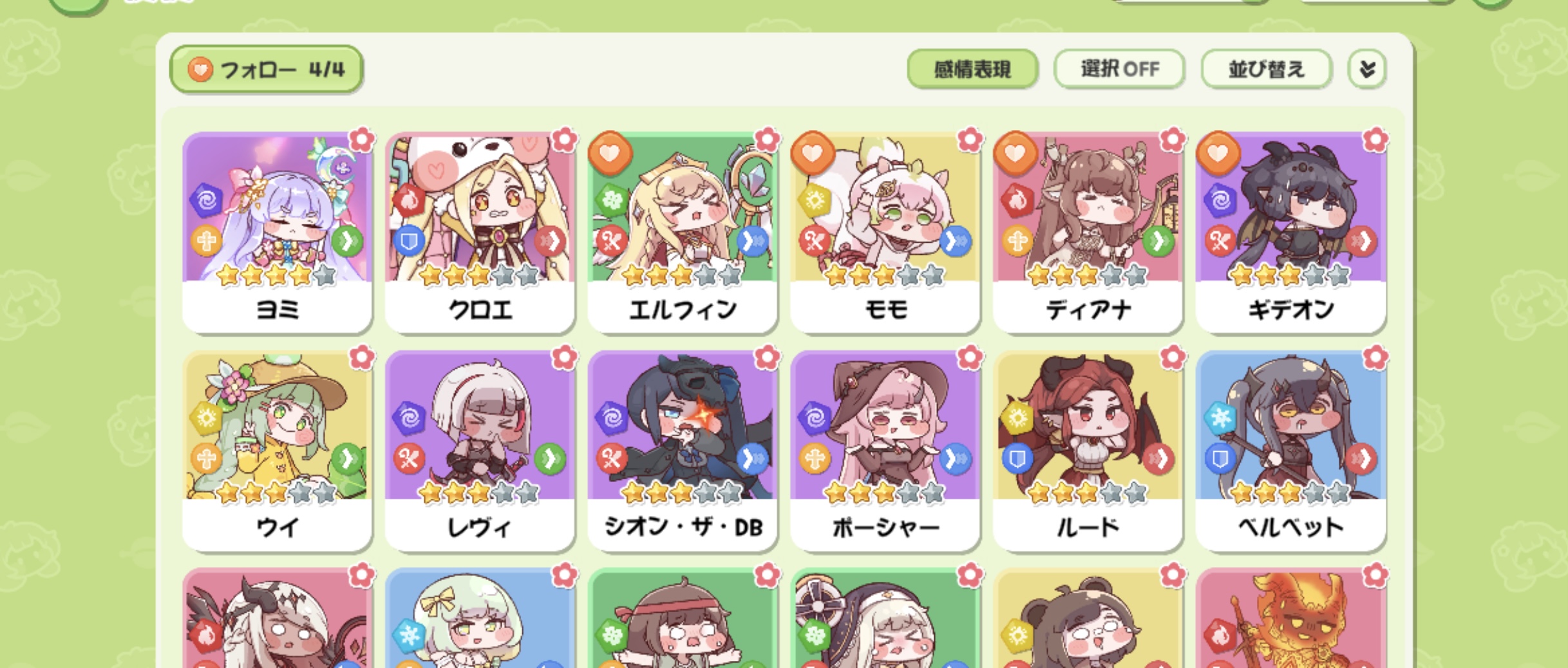View ベルベット character details
The image size is (1568, 668).
point(1290,450)
